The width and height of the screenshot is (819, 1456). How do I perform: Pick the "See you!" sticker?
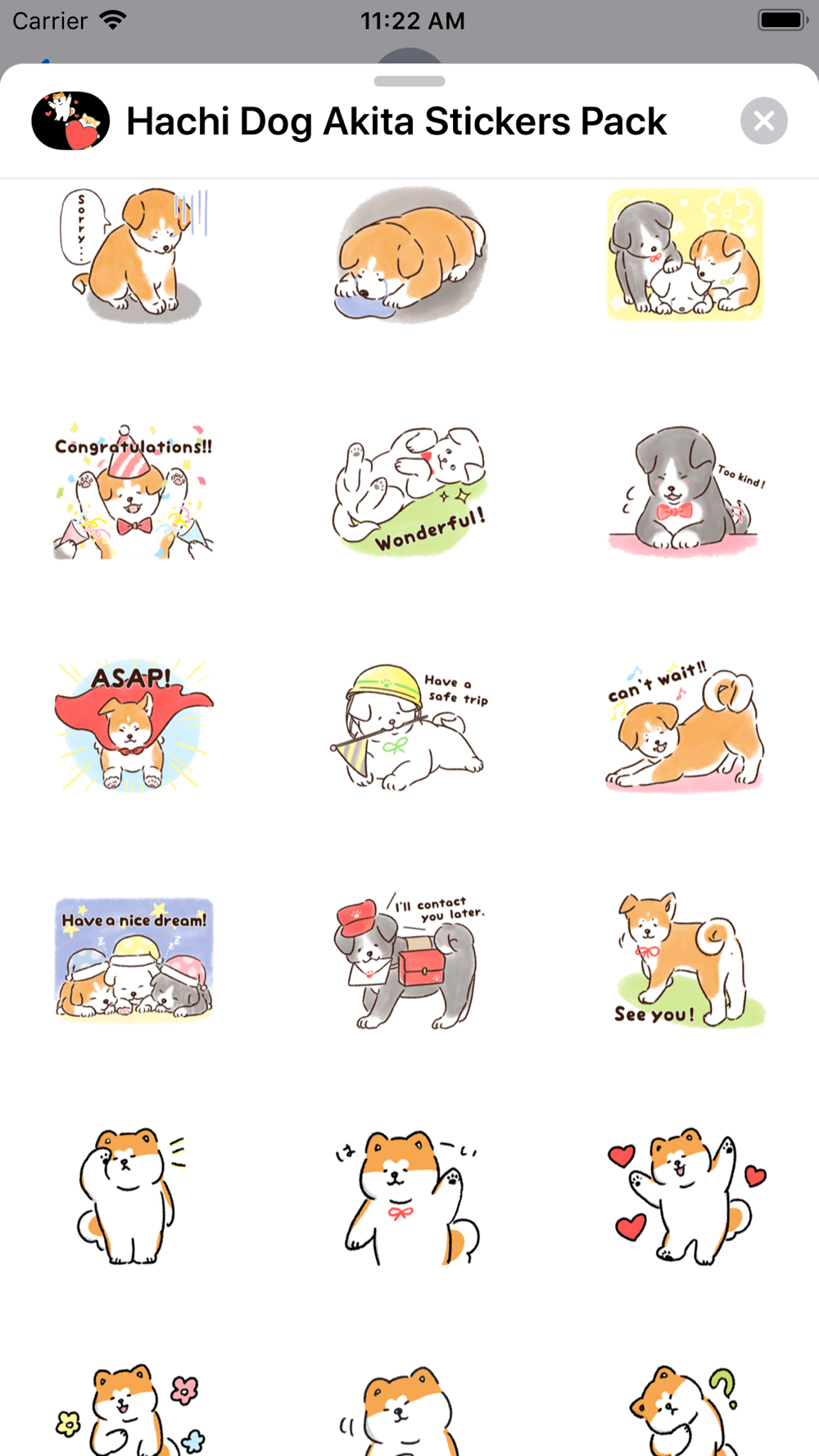coord(685,961)
